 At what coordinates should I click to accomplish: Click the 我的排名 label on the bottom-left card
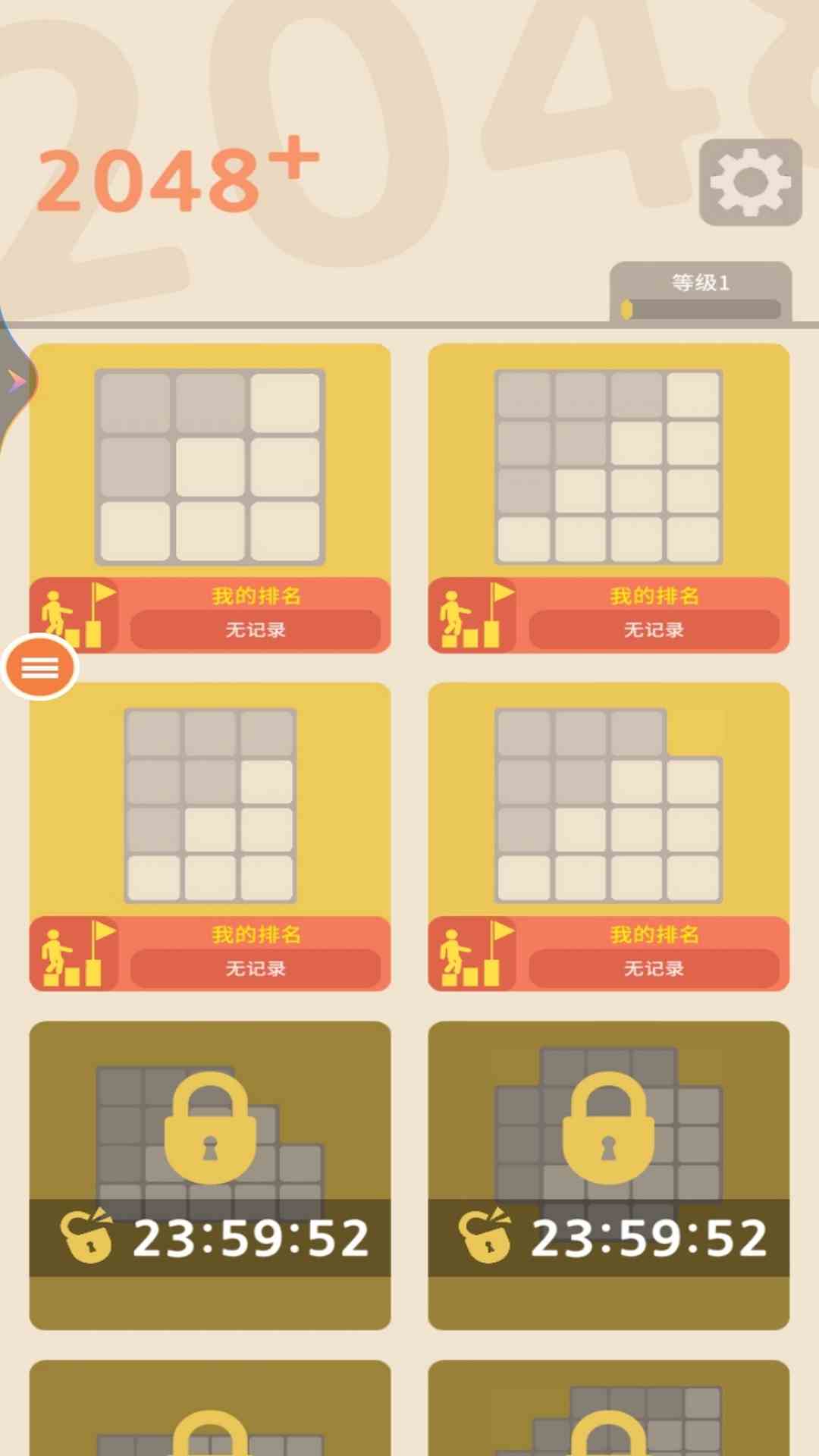tap(256, 935)
